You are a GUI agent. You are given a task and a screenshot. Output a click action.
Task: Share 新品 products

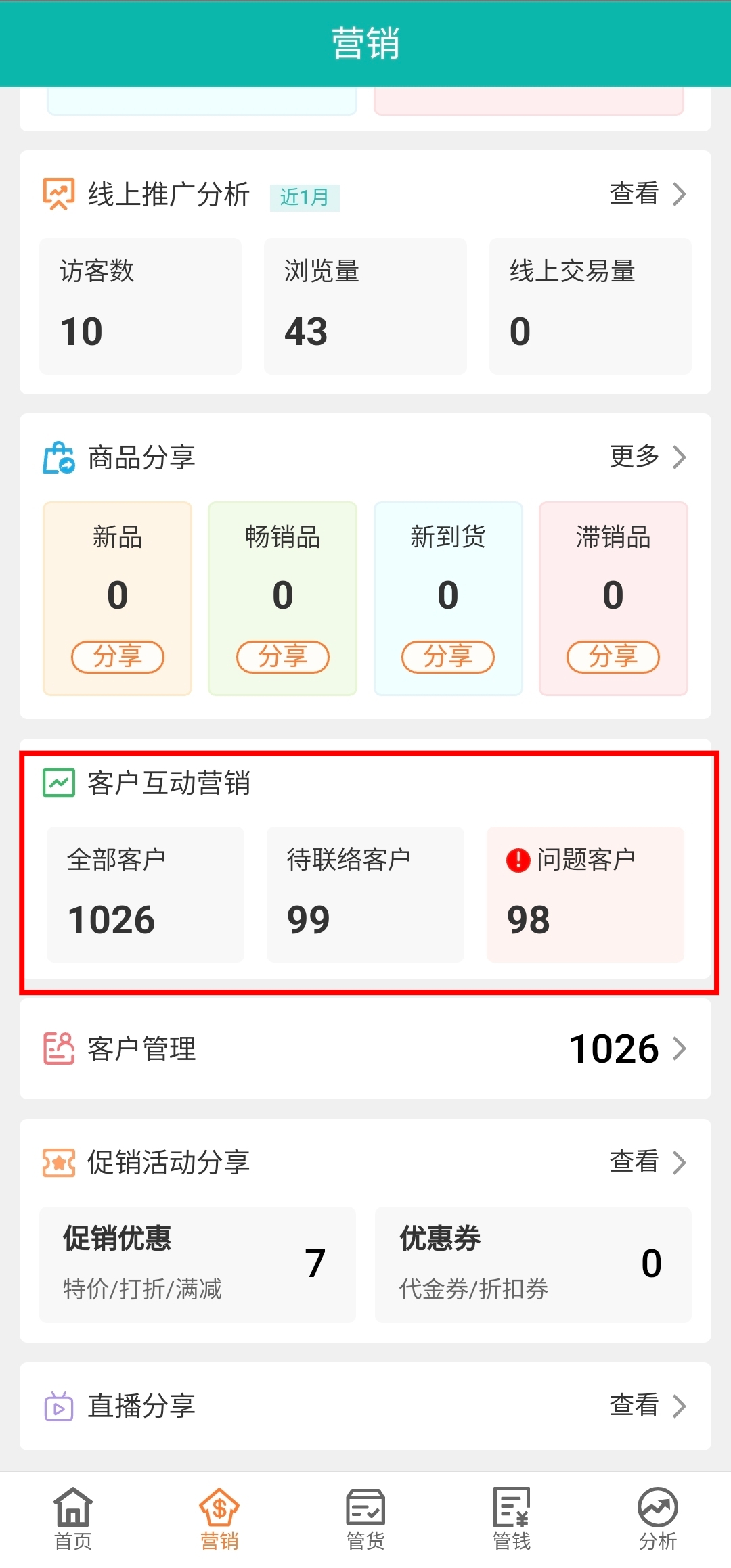pyautogui.click(x=118, y=657)
